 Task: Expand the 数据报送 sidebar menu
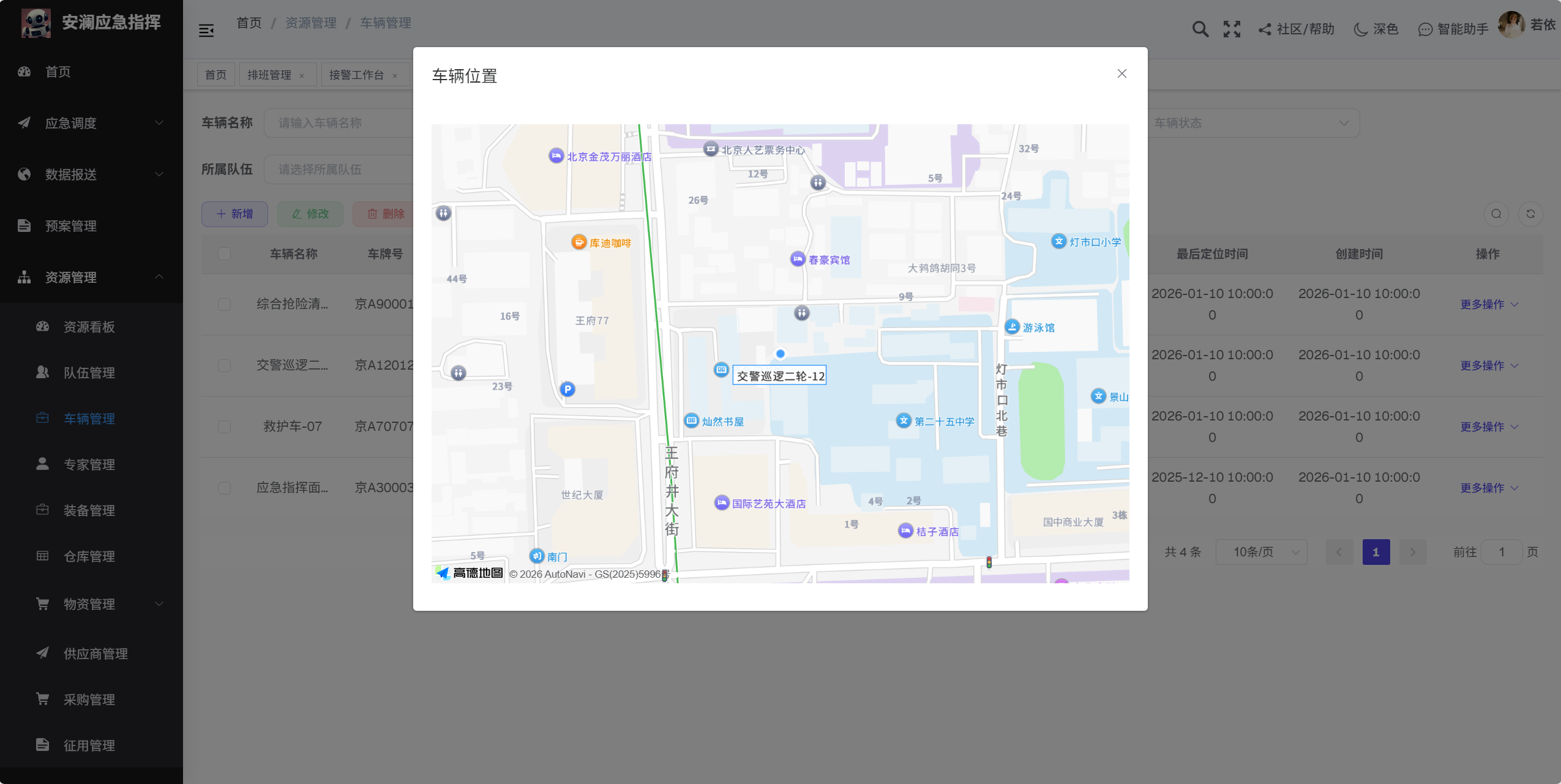(91, 174)
